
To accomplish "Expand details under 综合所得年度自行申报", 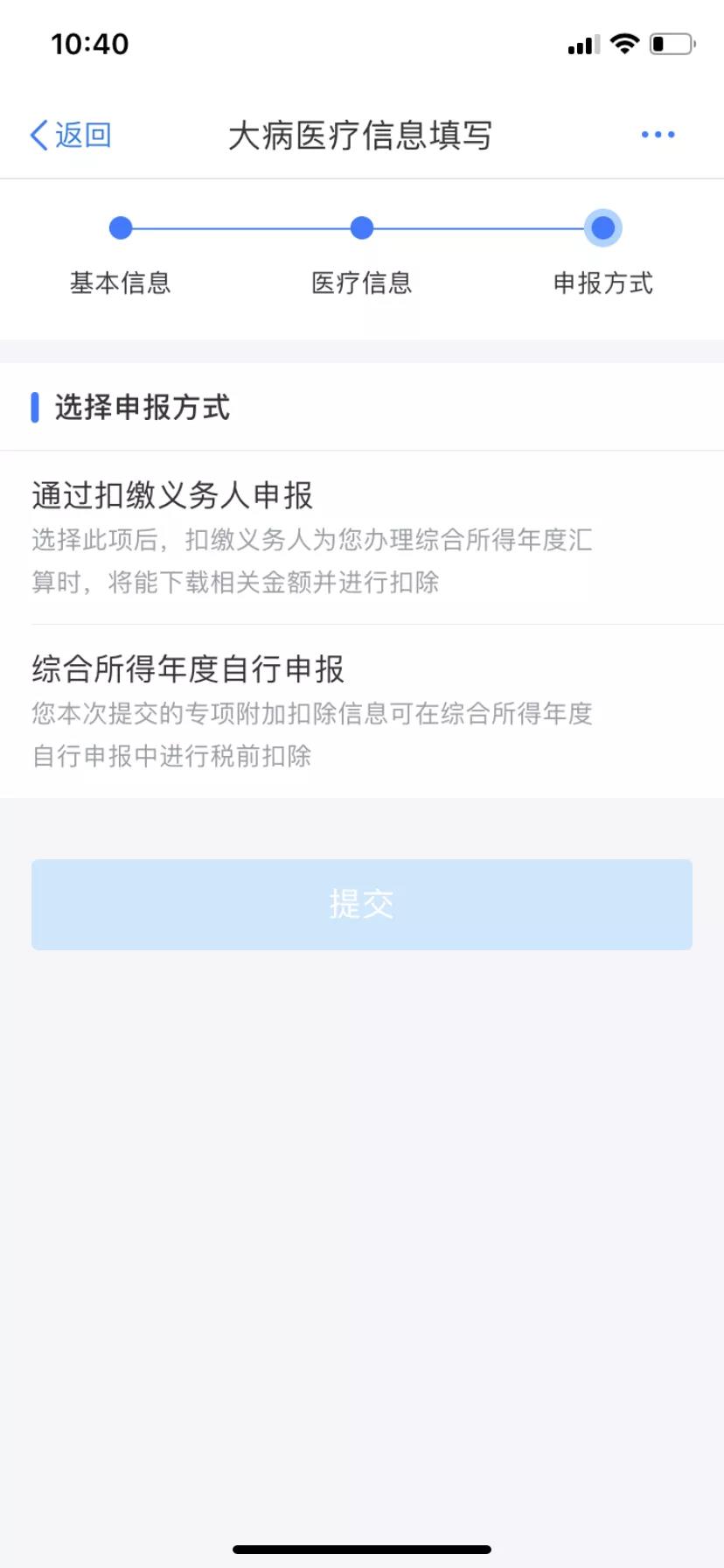I will [310, 735].
